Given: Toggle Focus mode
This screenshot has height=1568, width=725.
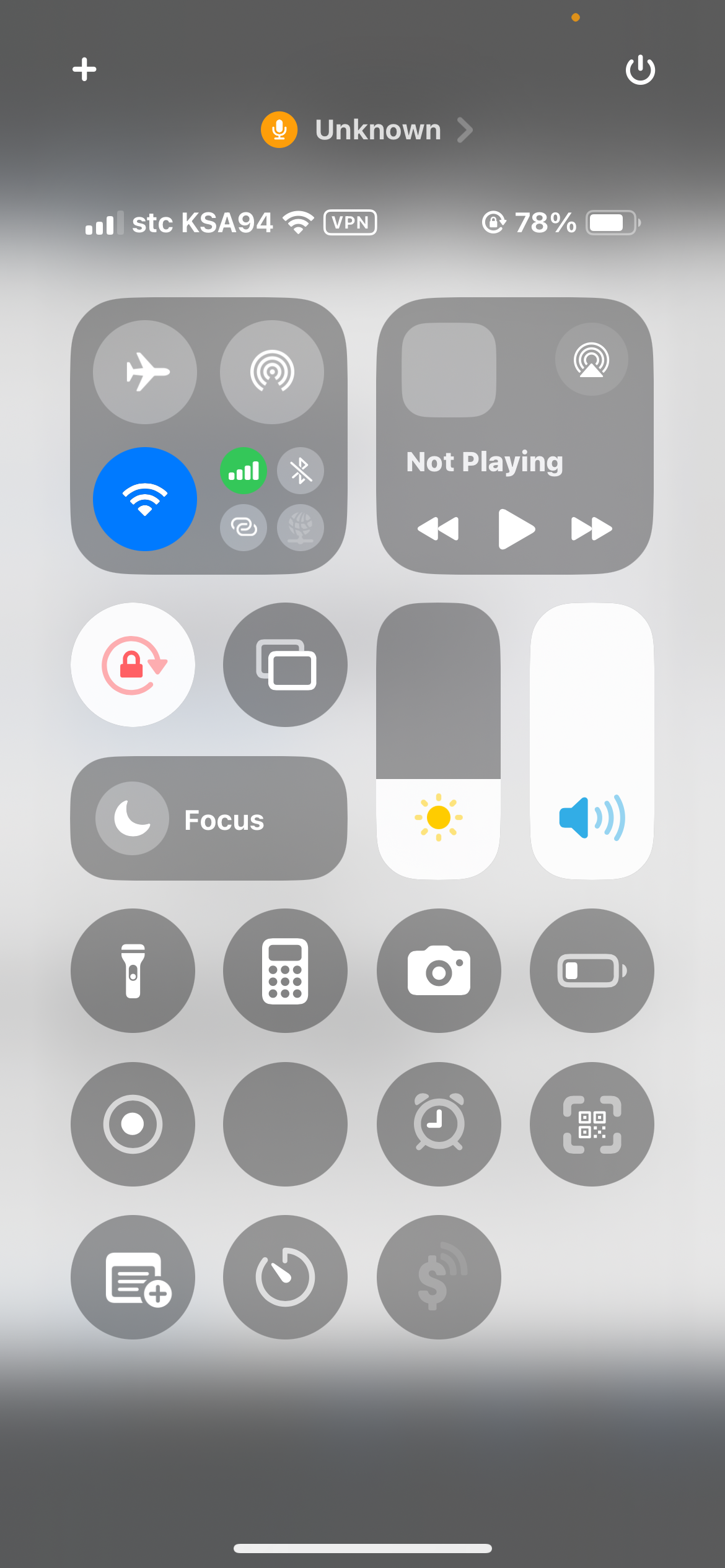Looking at the screenshot, I should click(209, 819).
